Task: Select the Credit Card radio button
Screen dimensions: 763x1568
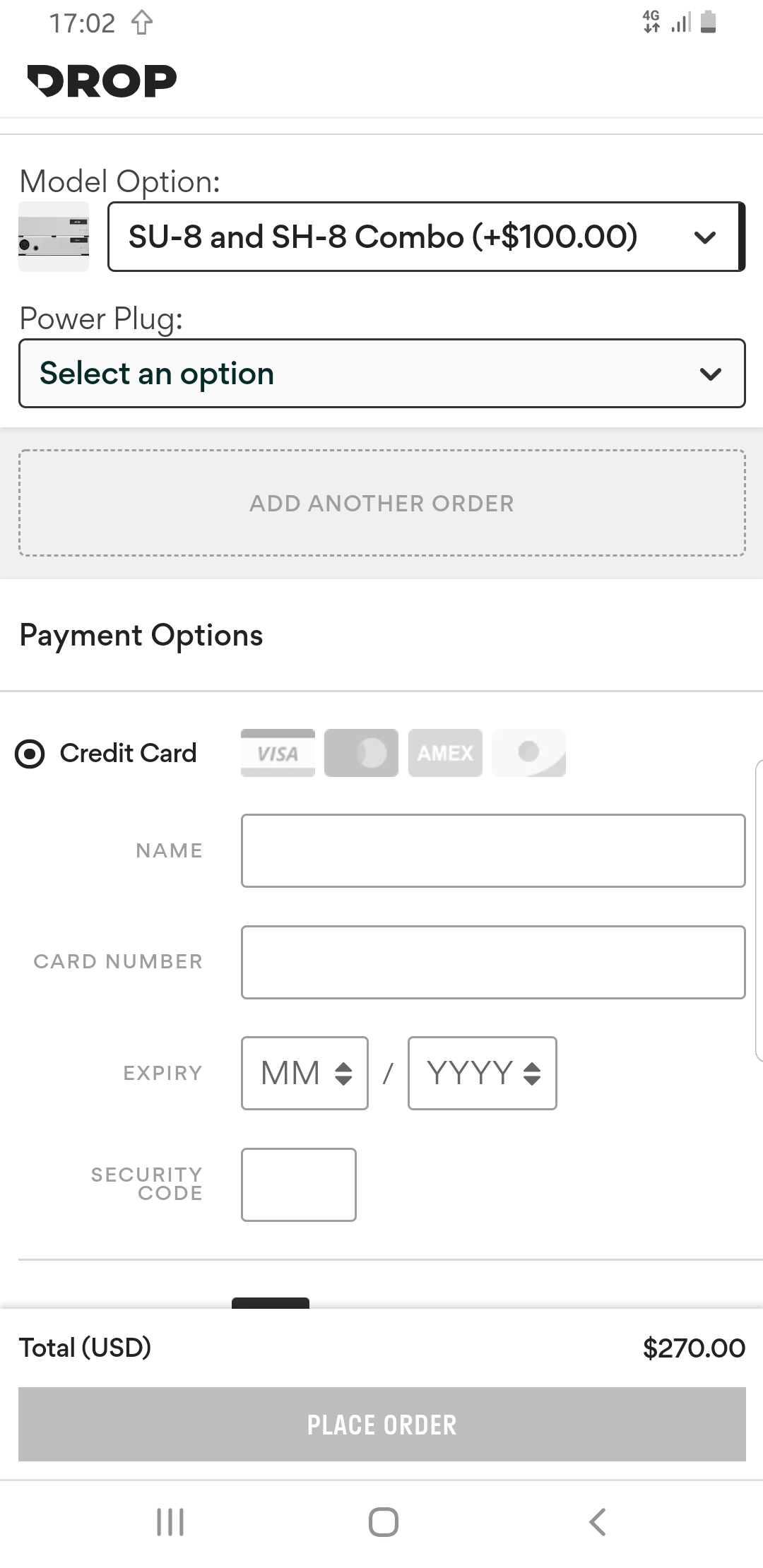Action: [30, 754]
